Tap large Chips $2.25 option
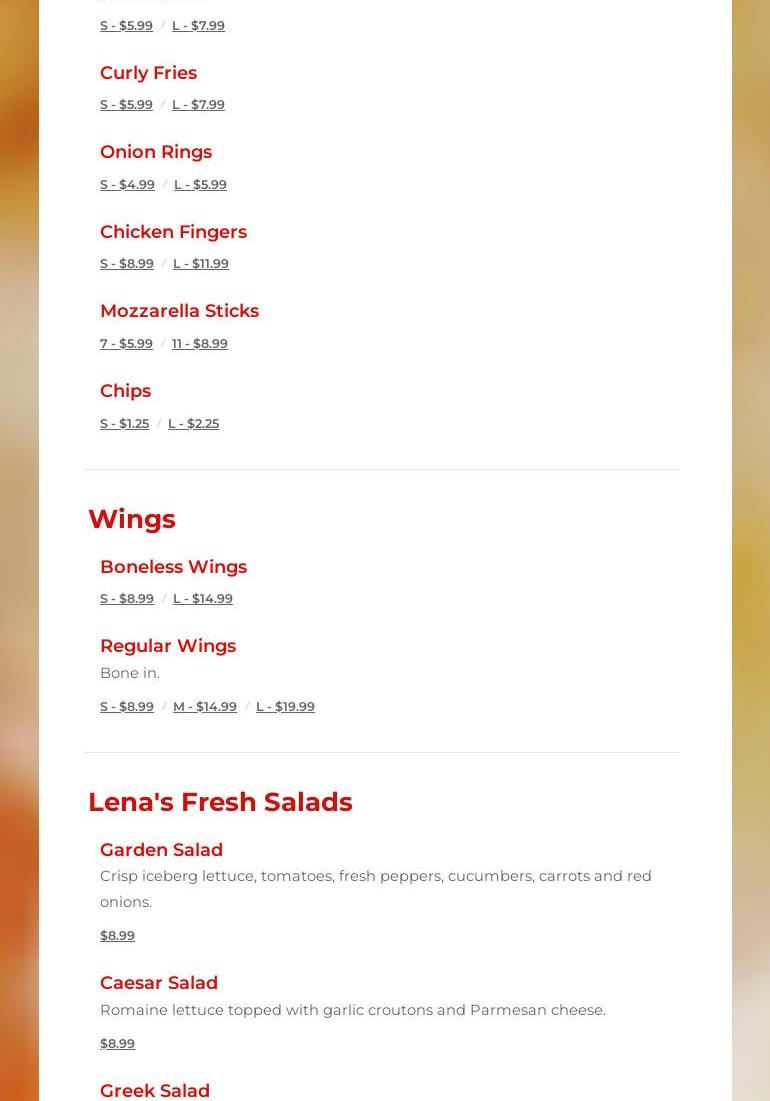The image size is (770, 1101). [193, 424]
